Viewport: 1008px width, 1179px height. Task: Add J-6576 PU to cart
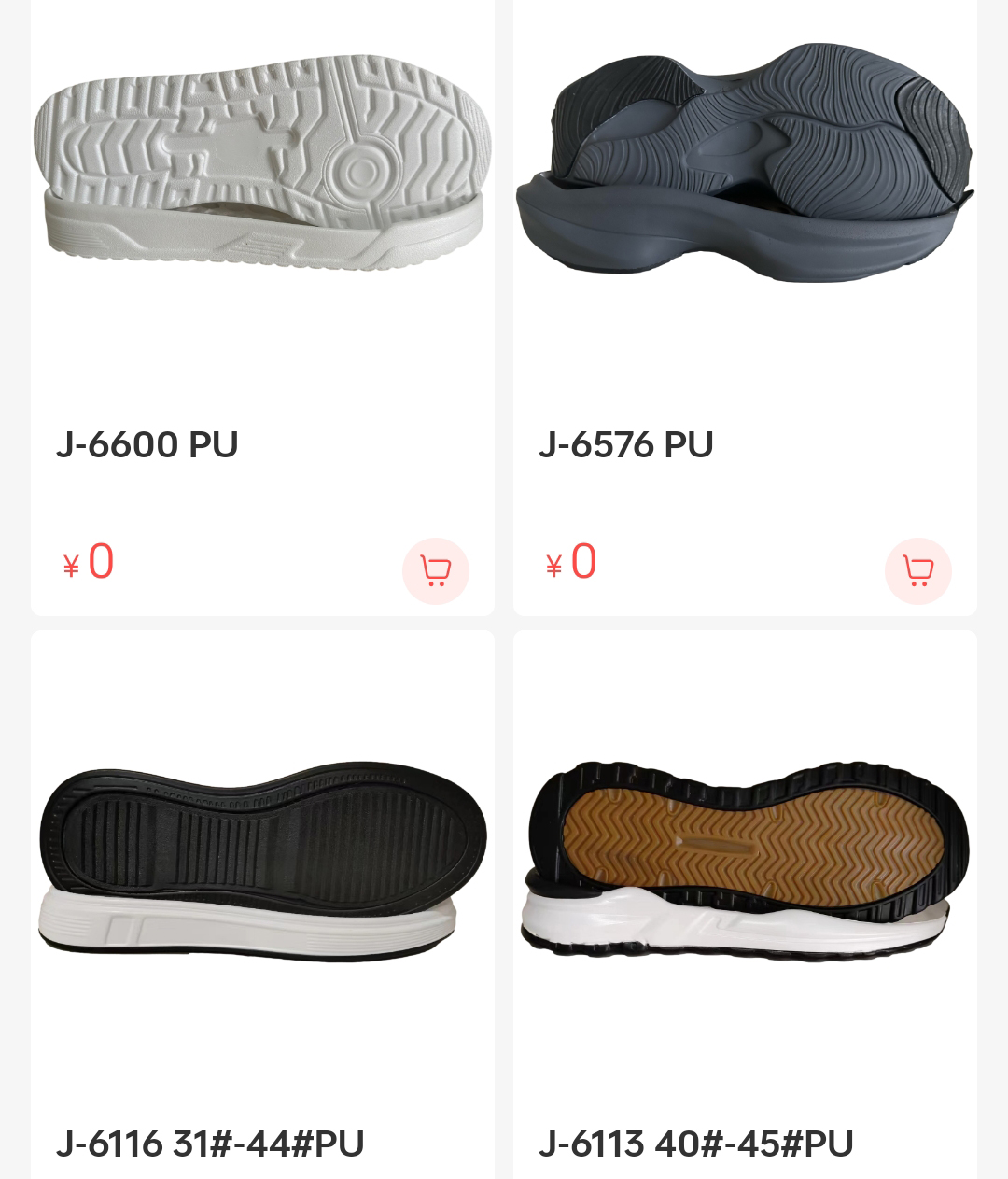click(x=917, y=570)
